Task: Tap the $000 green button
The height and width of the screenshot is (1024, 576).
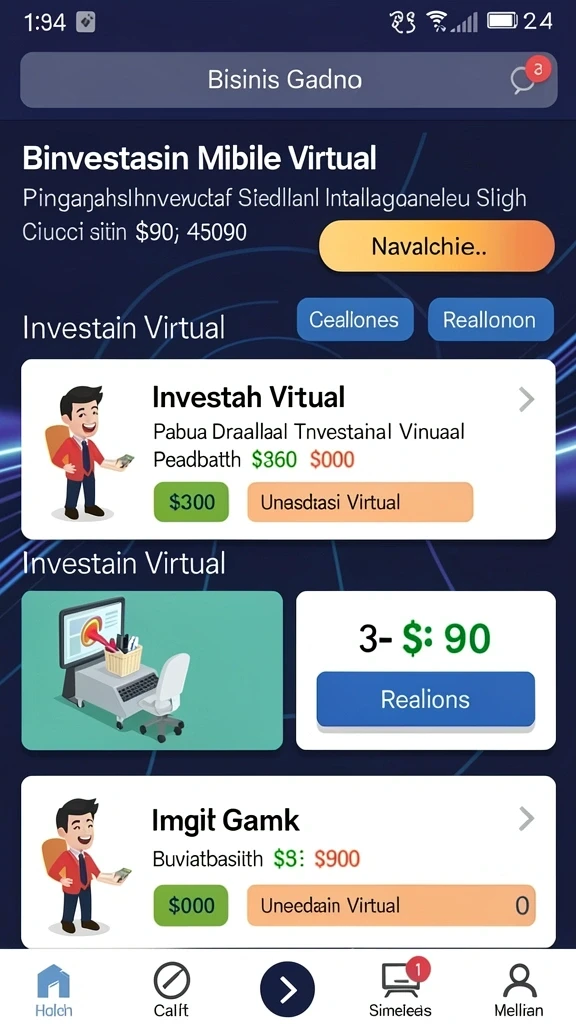Action: pyautogui.click(x=191, y=905)
